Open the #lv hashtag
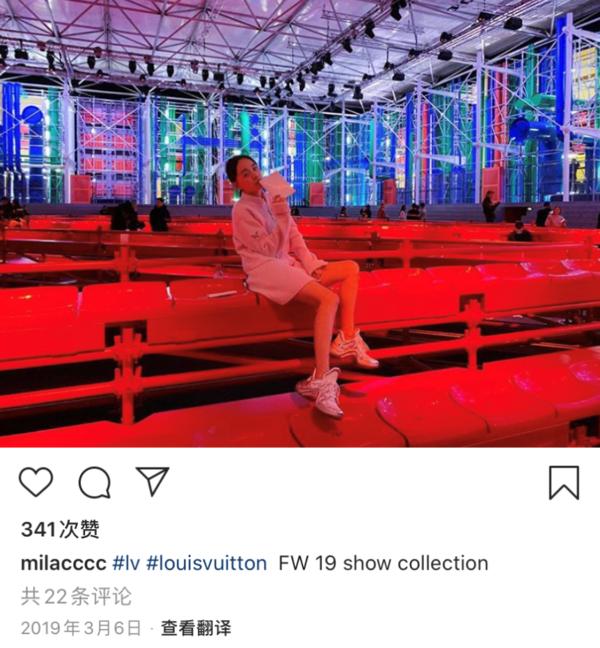 click(x=126, y=563)
